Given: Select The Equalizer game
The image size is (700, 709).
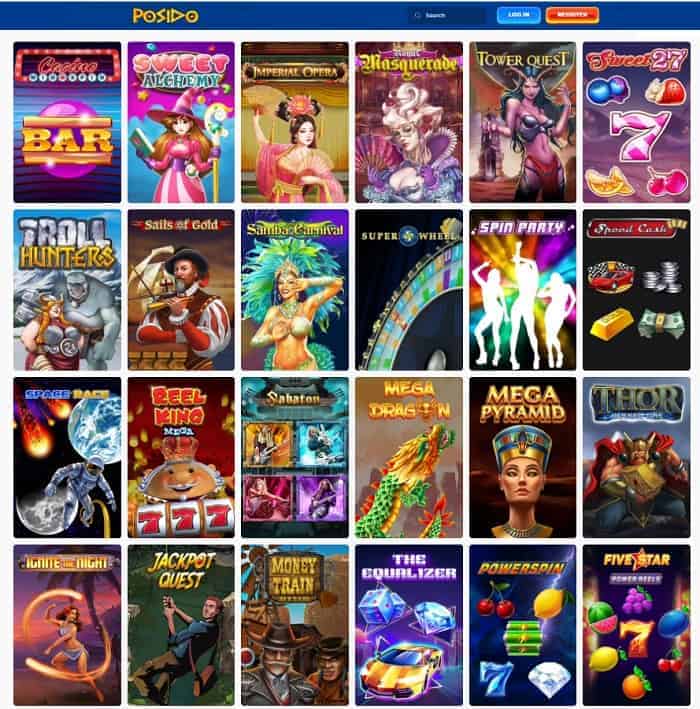Looking at the screenshot, I should click(x=409, y=625).
